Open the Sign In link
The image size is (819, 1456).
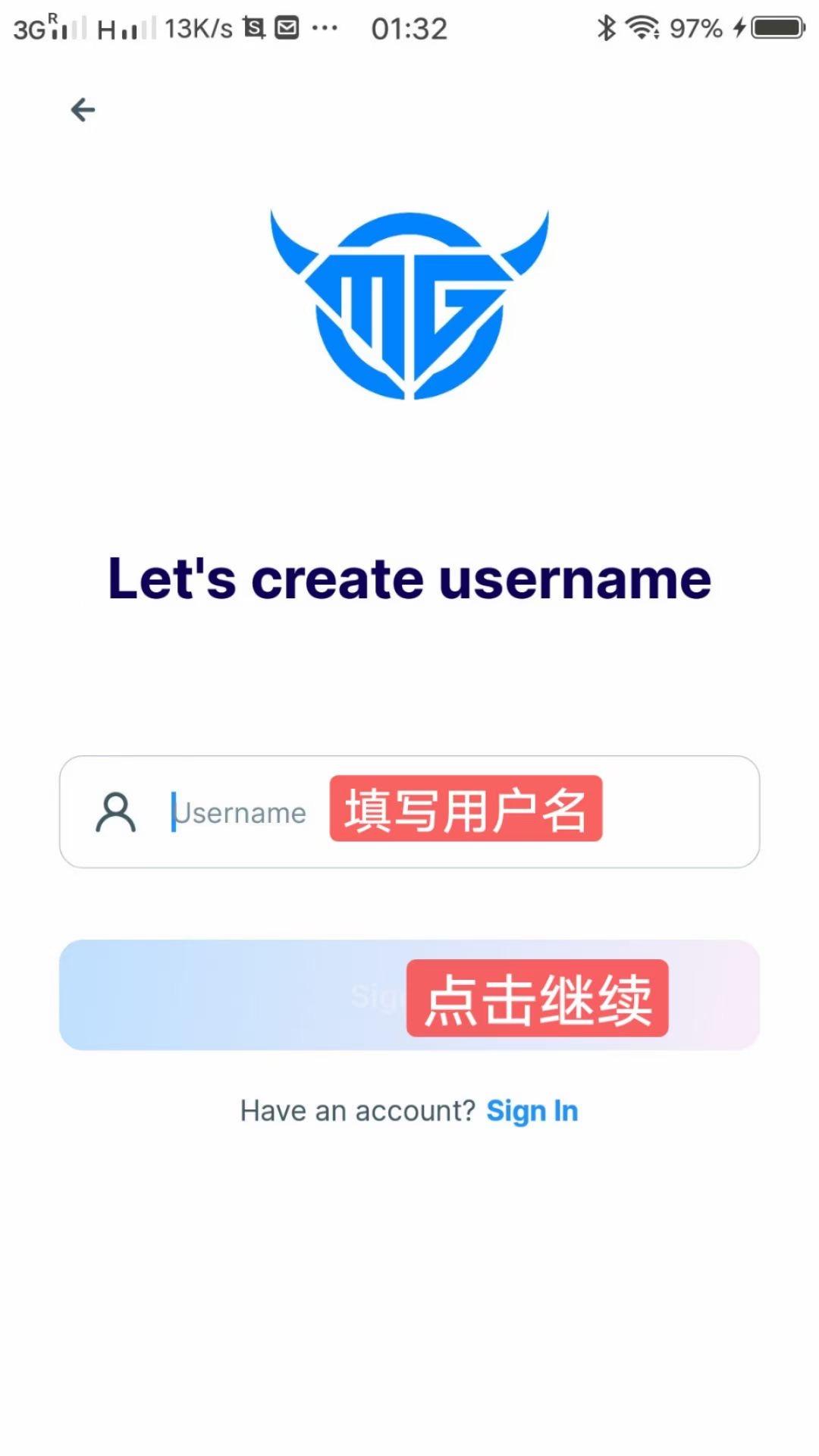click(532, 1111)
